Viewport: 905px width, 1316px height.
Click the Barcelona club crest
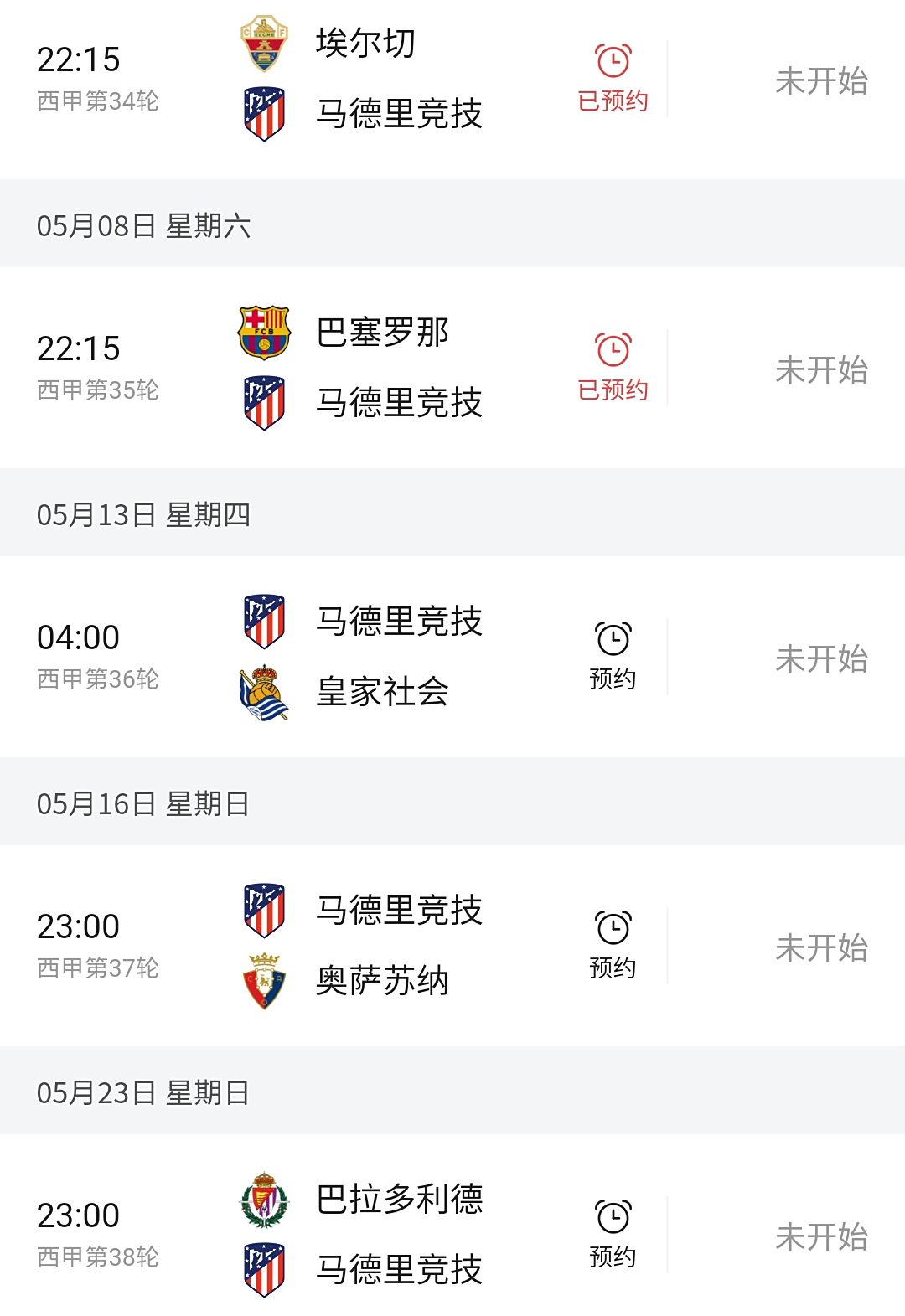coord(262,331)
